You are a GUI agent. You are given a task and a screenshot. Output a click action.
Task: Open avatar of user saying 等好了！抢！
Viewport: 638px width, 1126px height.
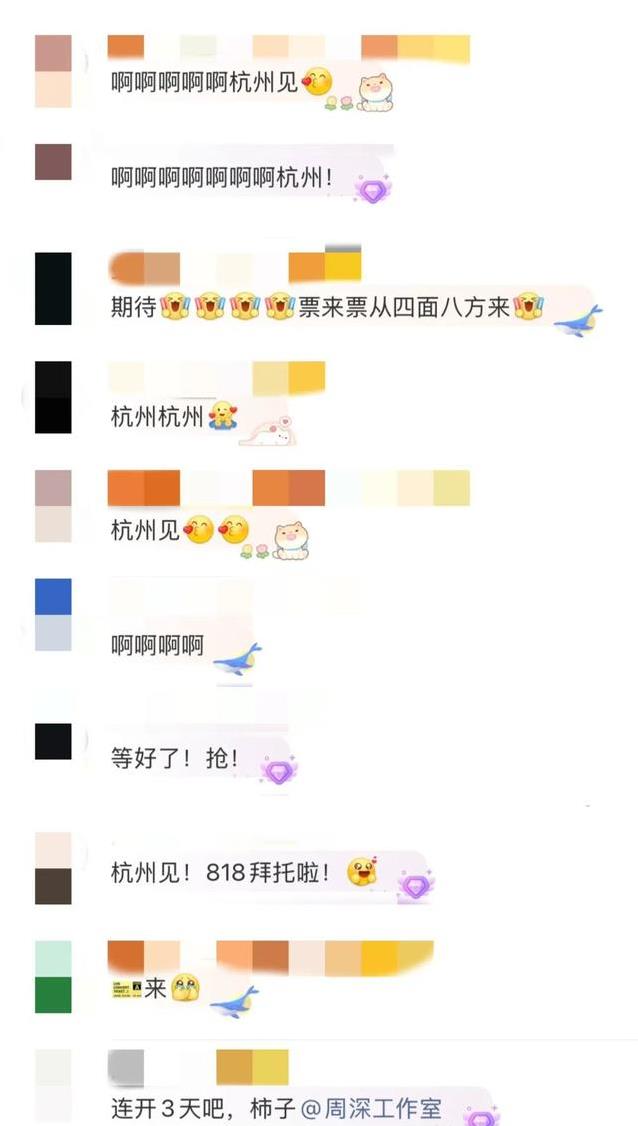(x=53, y=741)
